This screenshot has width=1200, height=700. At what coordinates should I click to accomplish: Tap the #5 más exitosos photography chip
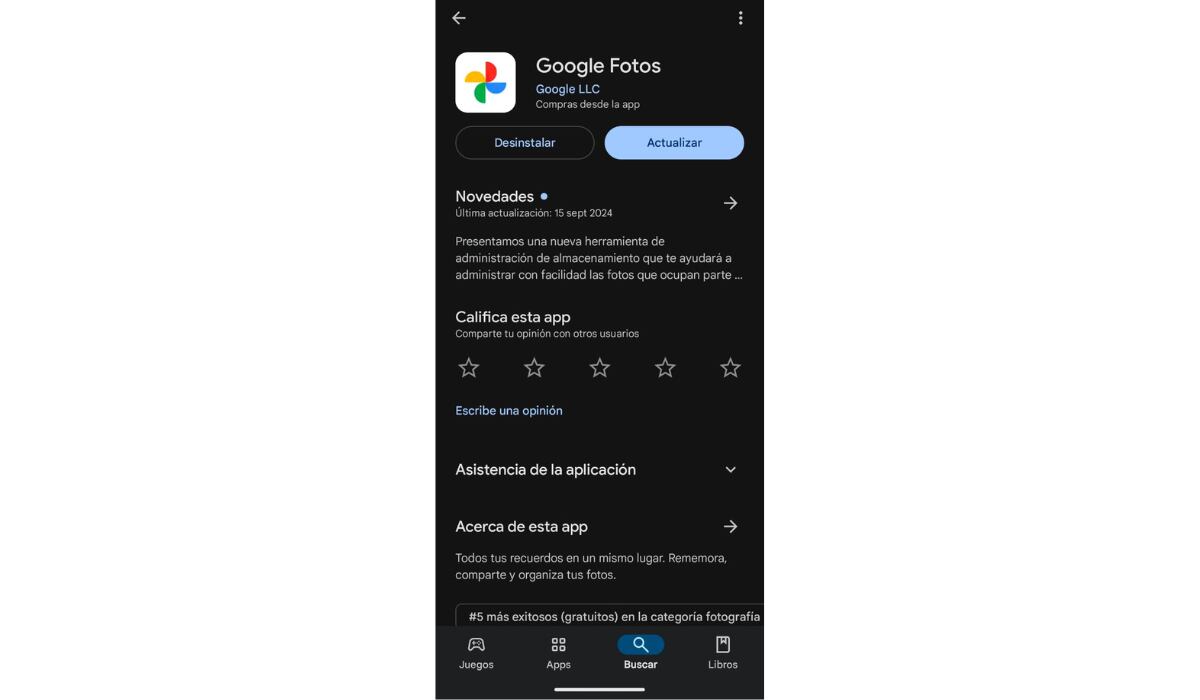[x=610, y=617]
